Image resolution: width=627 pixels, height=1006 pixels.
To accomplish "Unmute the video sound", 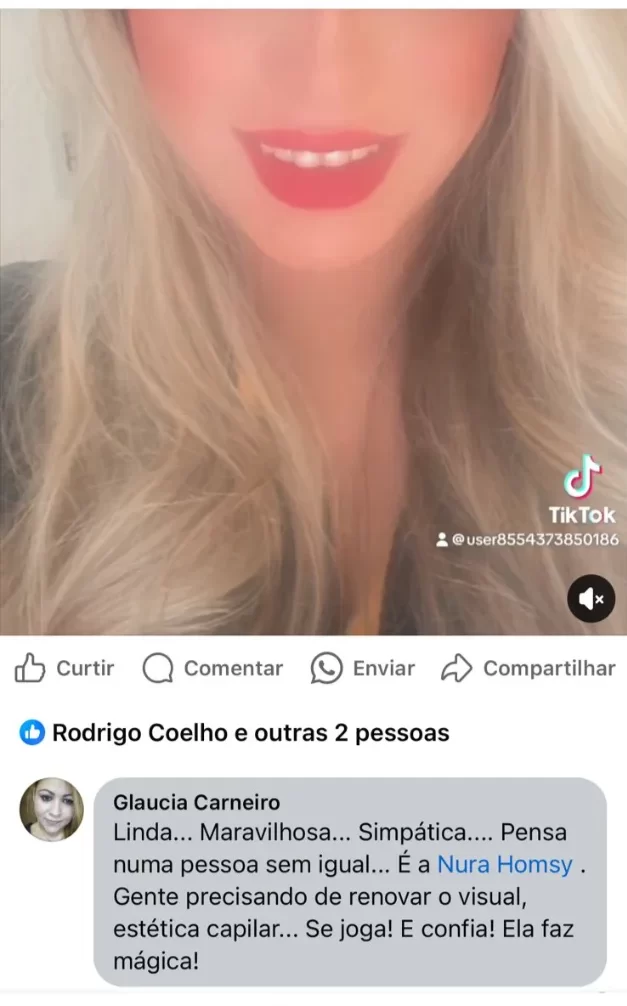I will (x=591, y=599).
